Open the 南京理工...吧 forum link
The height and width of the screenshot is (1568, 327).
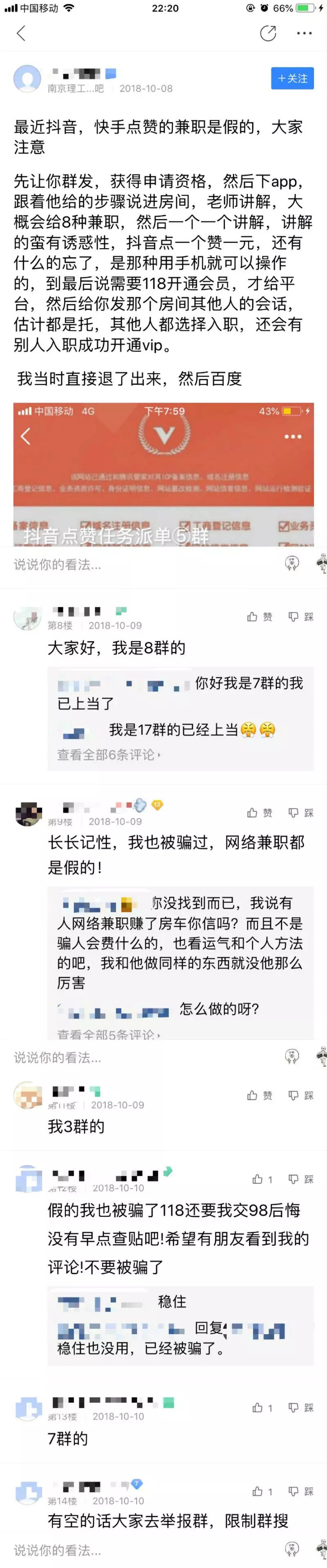pos(76,89)
